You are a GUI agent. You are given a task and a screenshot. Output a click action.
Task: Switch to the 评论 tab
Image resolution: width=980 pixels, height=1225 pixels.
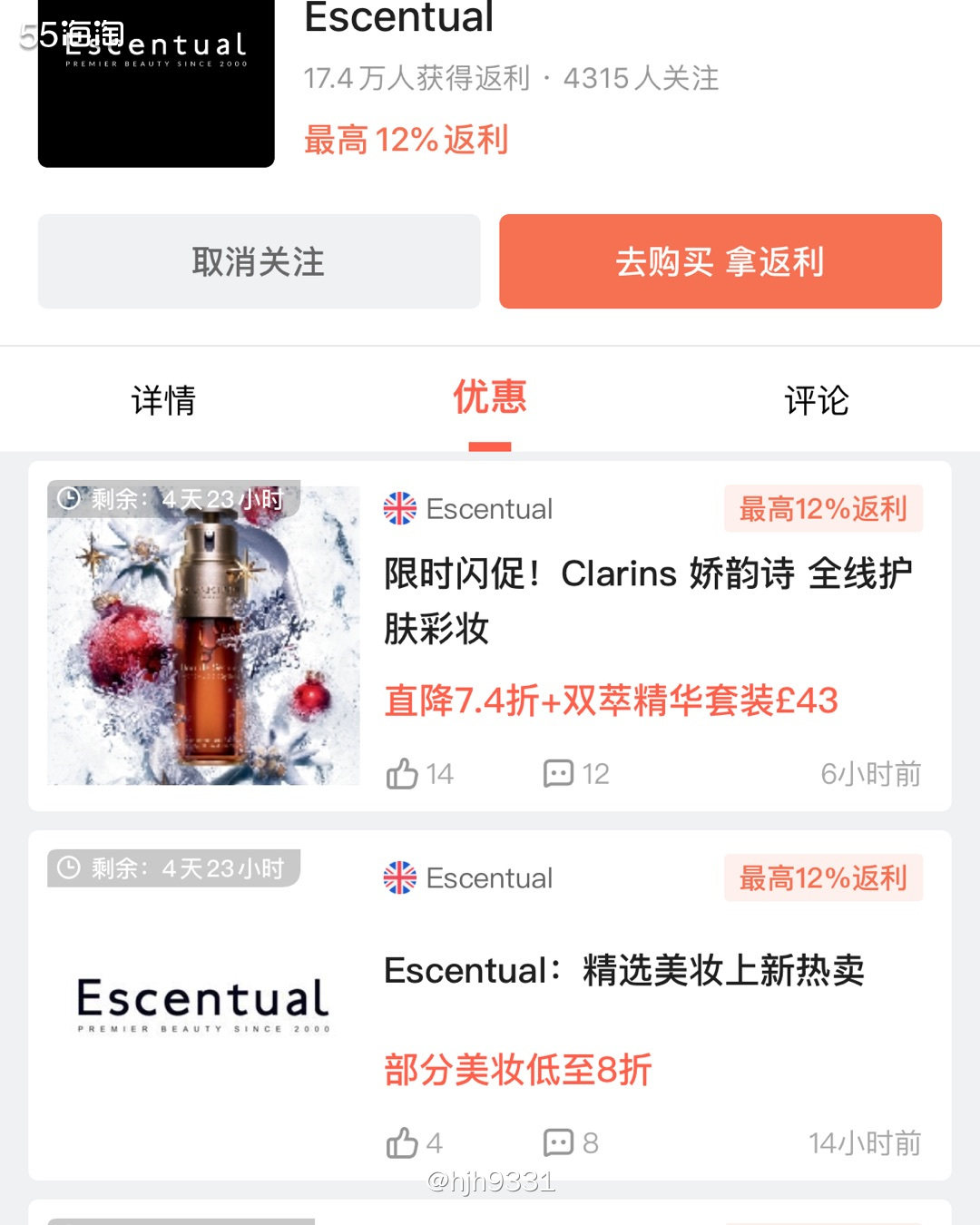(816, 399)
